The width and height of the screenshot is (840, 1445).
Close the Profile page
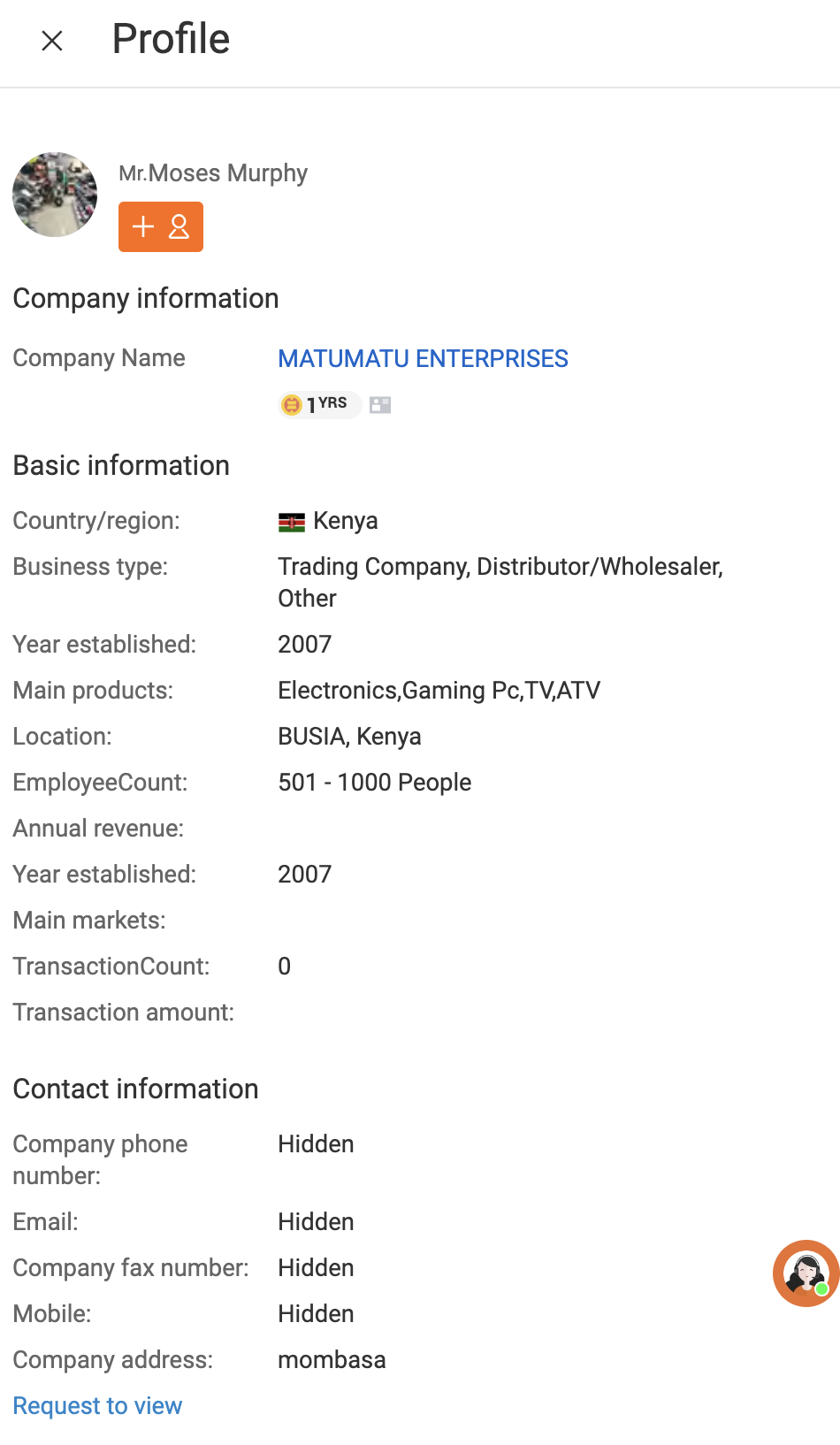tap(52, 41)
